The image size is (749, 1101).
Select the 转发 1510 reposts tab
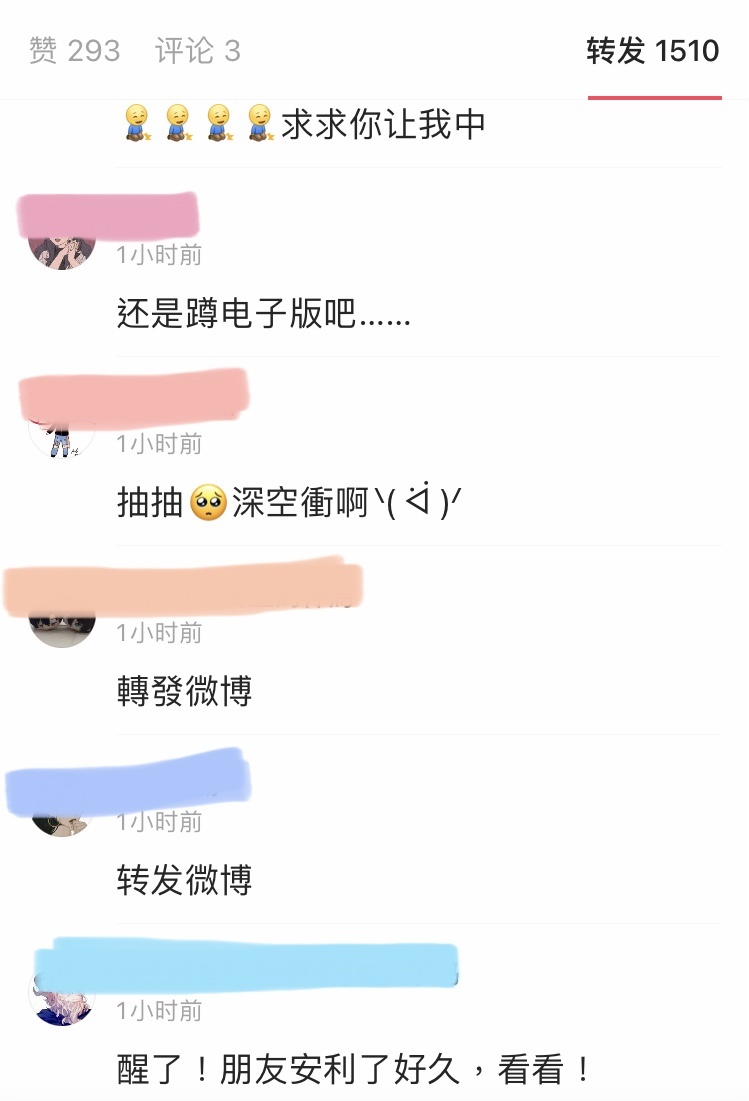coord(653,50)
